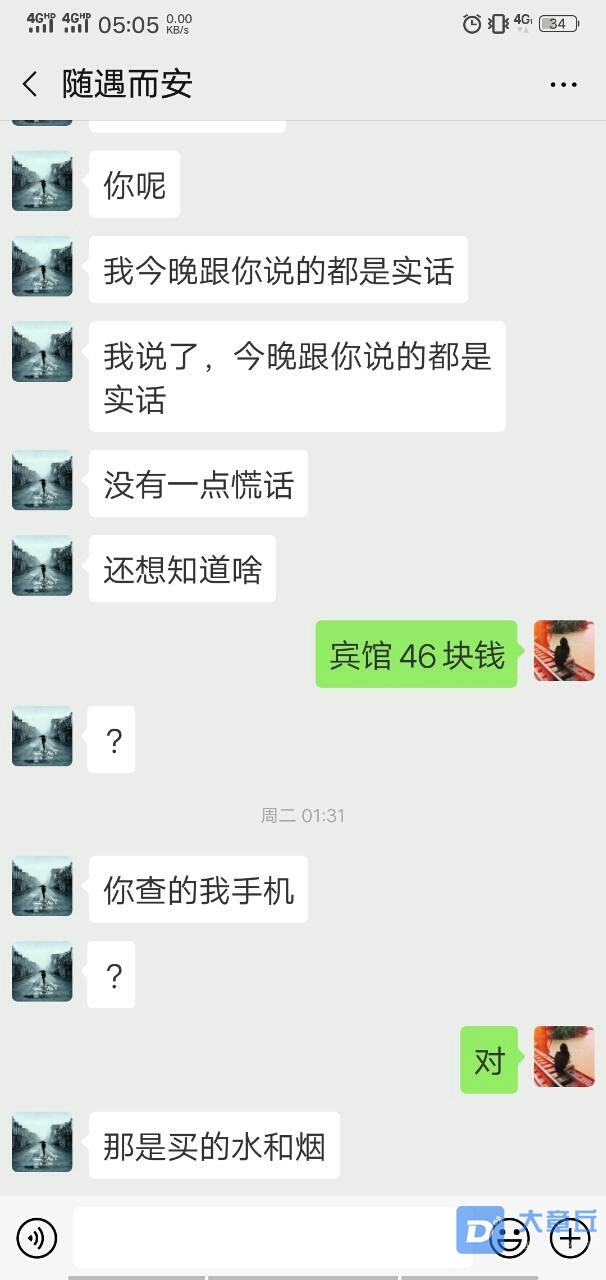This screenshot has height=1280, width=606.
Task: Open contact avatar beside 你呢
Action: (x=42, y=181)
